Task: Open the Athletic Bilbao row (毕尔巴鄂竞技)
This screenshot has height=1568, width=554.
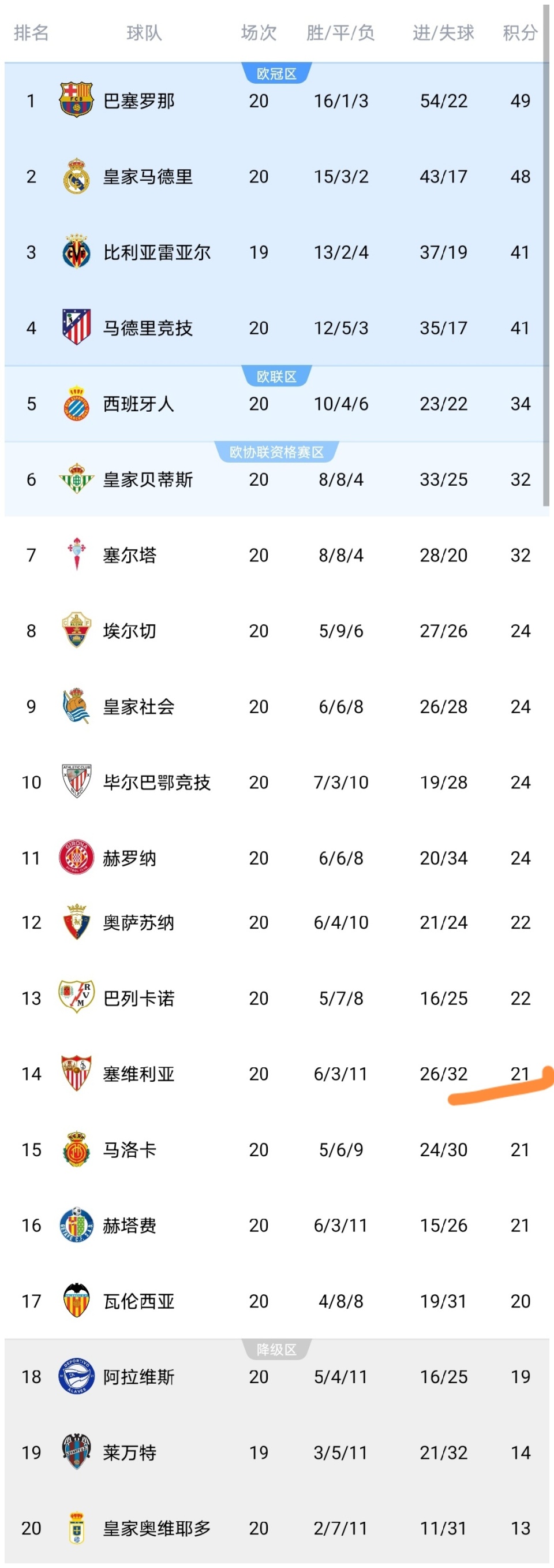Action: click(x=156, y=782)
